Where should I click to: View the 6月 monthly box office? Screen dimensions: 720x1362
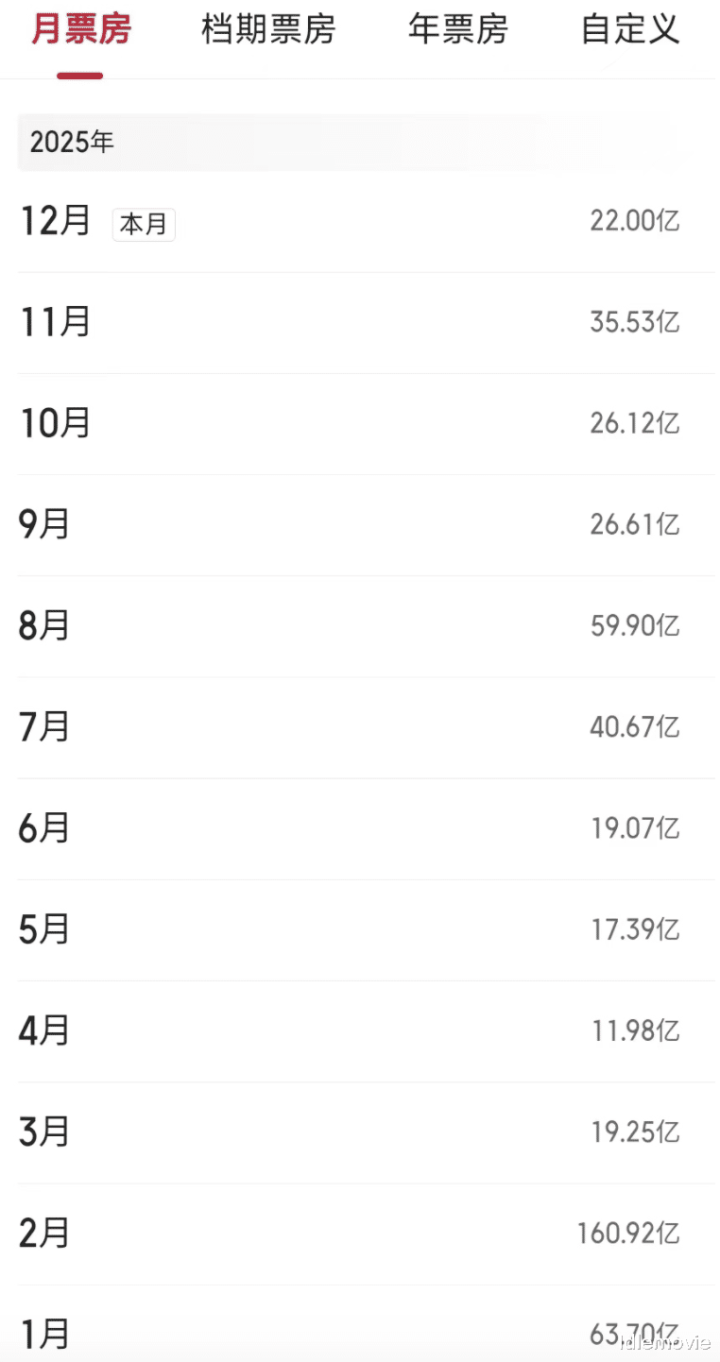tap(360, 829)
